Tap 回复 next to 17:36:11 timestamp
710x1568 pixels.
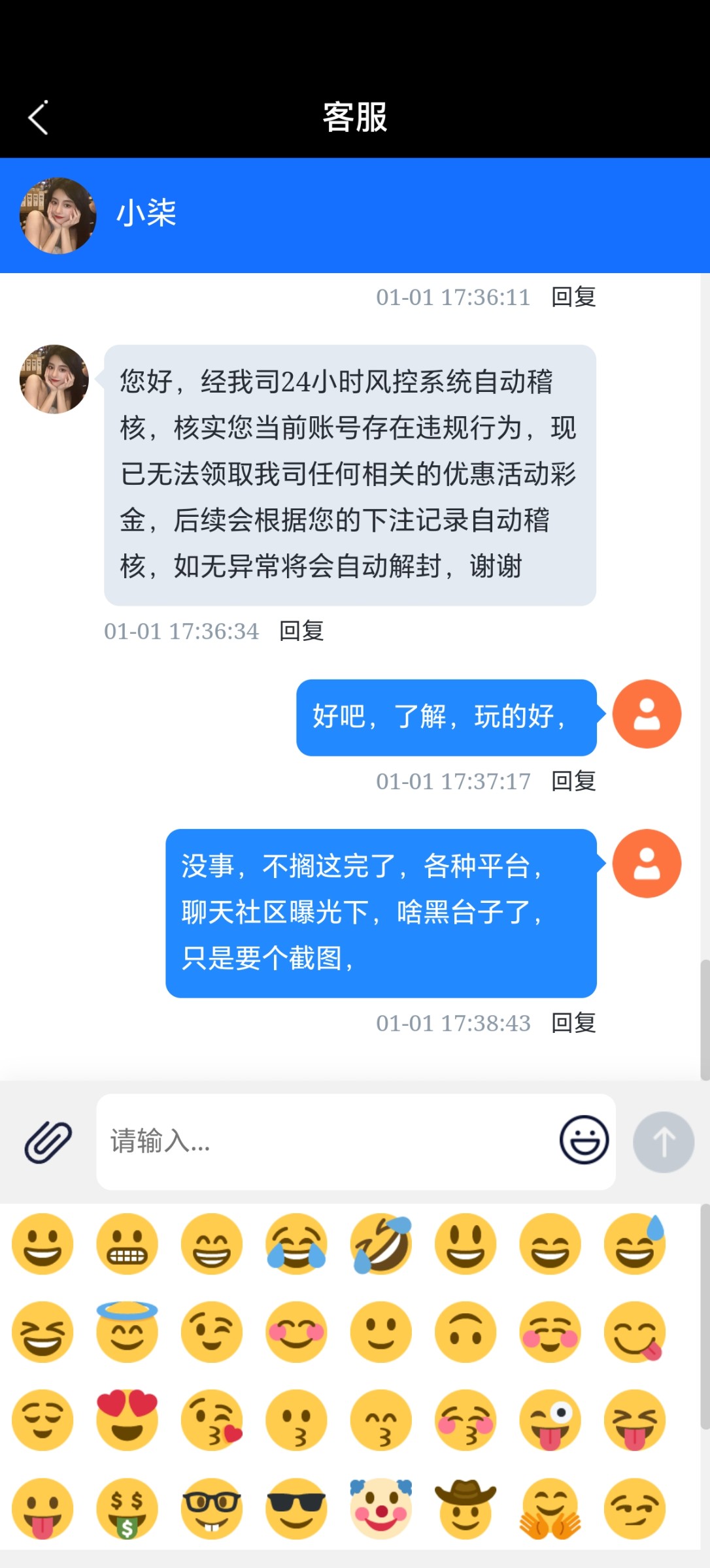[573, 297]
